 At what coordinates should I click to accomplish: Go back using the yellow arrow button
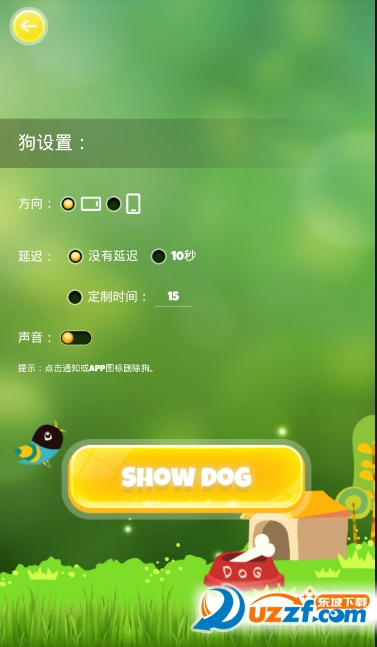[28, 26]
